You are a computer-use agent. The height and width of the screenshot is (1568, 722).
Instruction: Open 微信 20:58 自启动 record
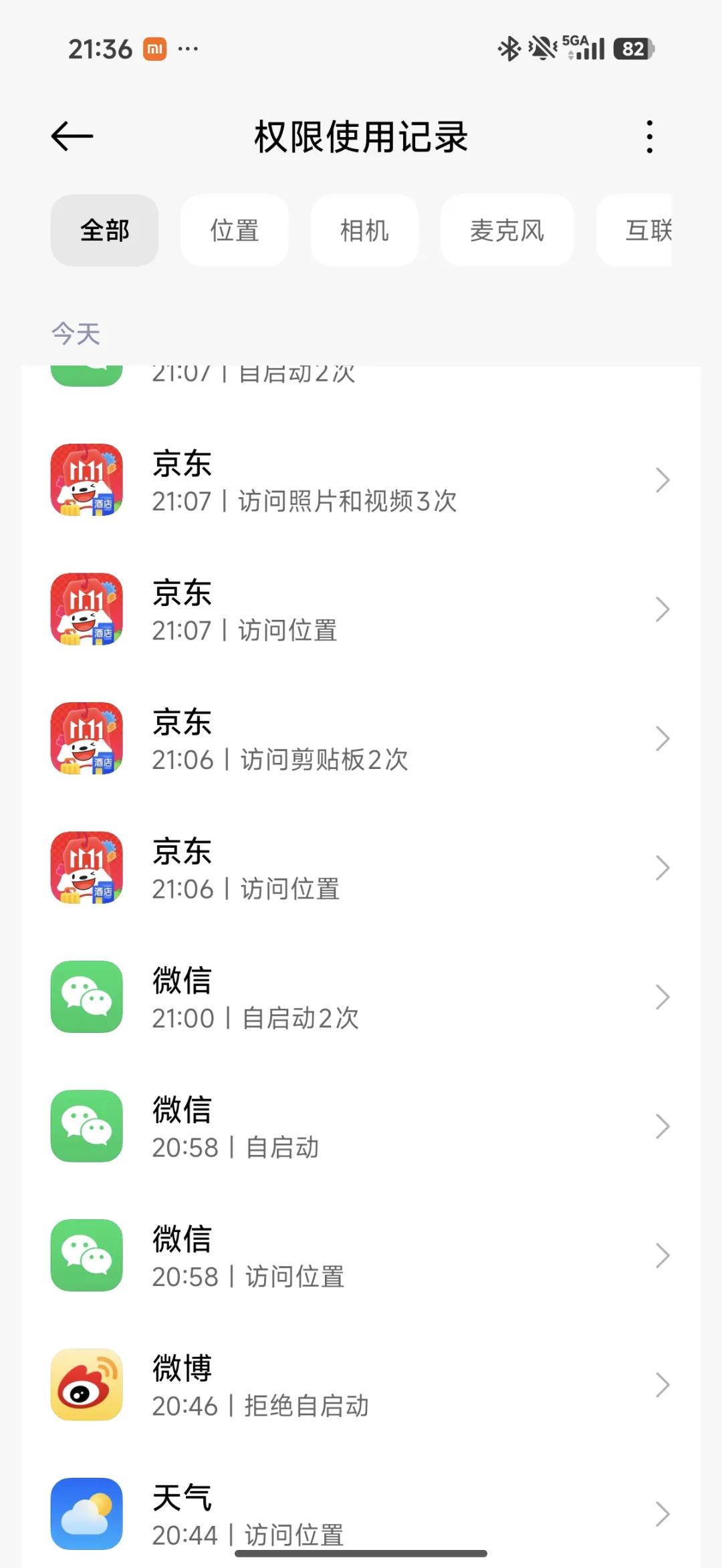coord(361,1126)
